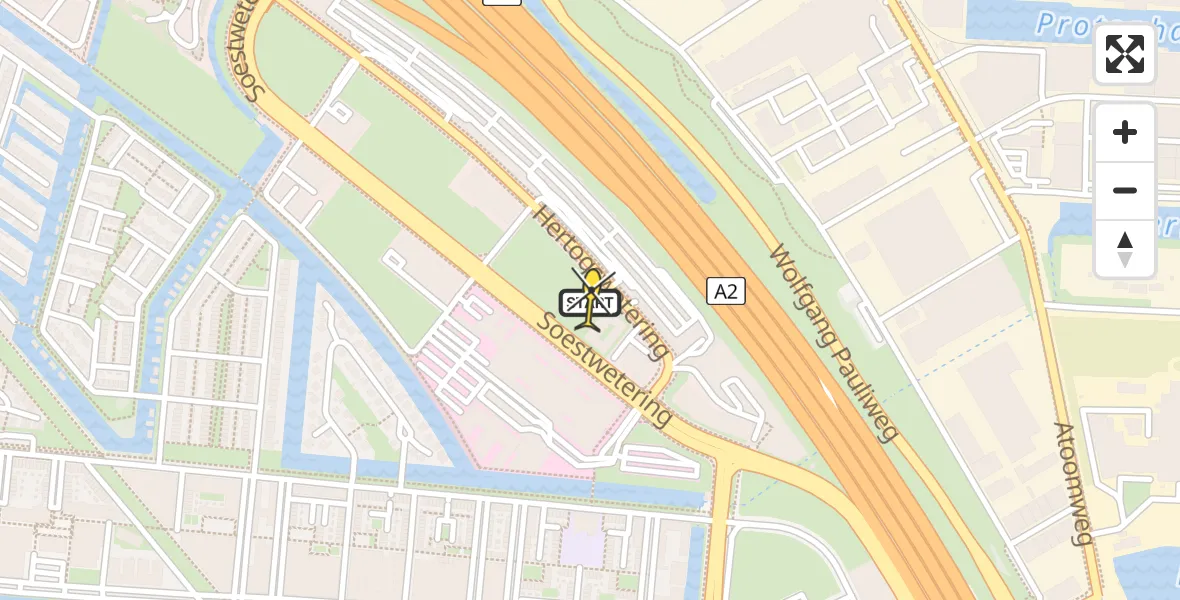Tap the helicopter START marker

click(x=591, y=300)
